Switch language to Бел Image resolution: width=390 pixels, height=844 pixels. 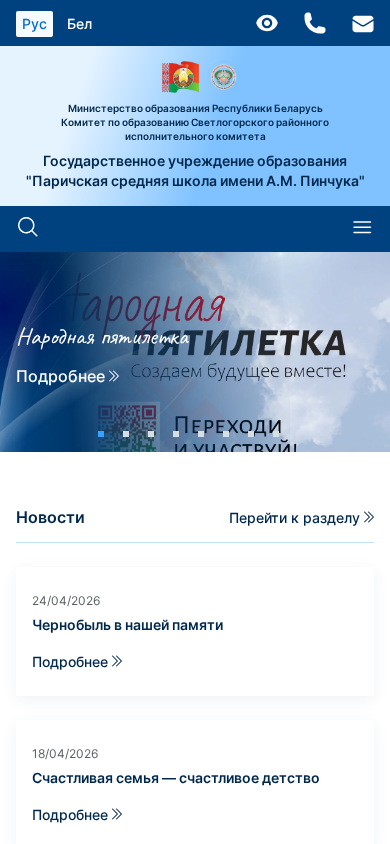(80, 24)
